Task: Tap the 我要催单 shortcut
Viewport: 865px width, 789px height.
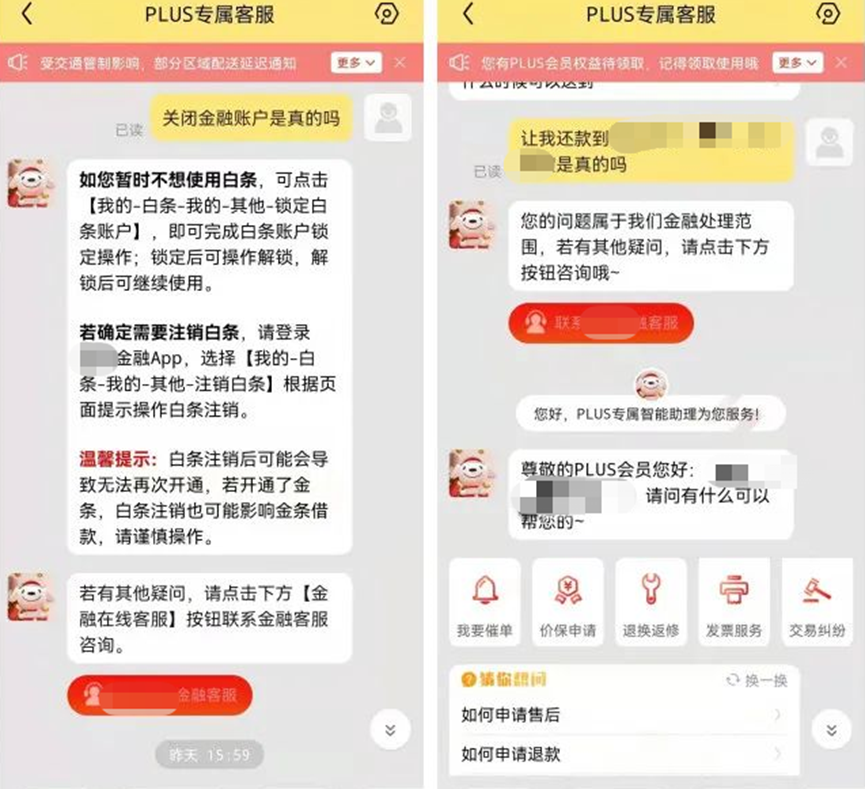Action: pyautogui.click(x=484, y=603)
